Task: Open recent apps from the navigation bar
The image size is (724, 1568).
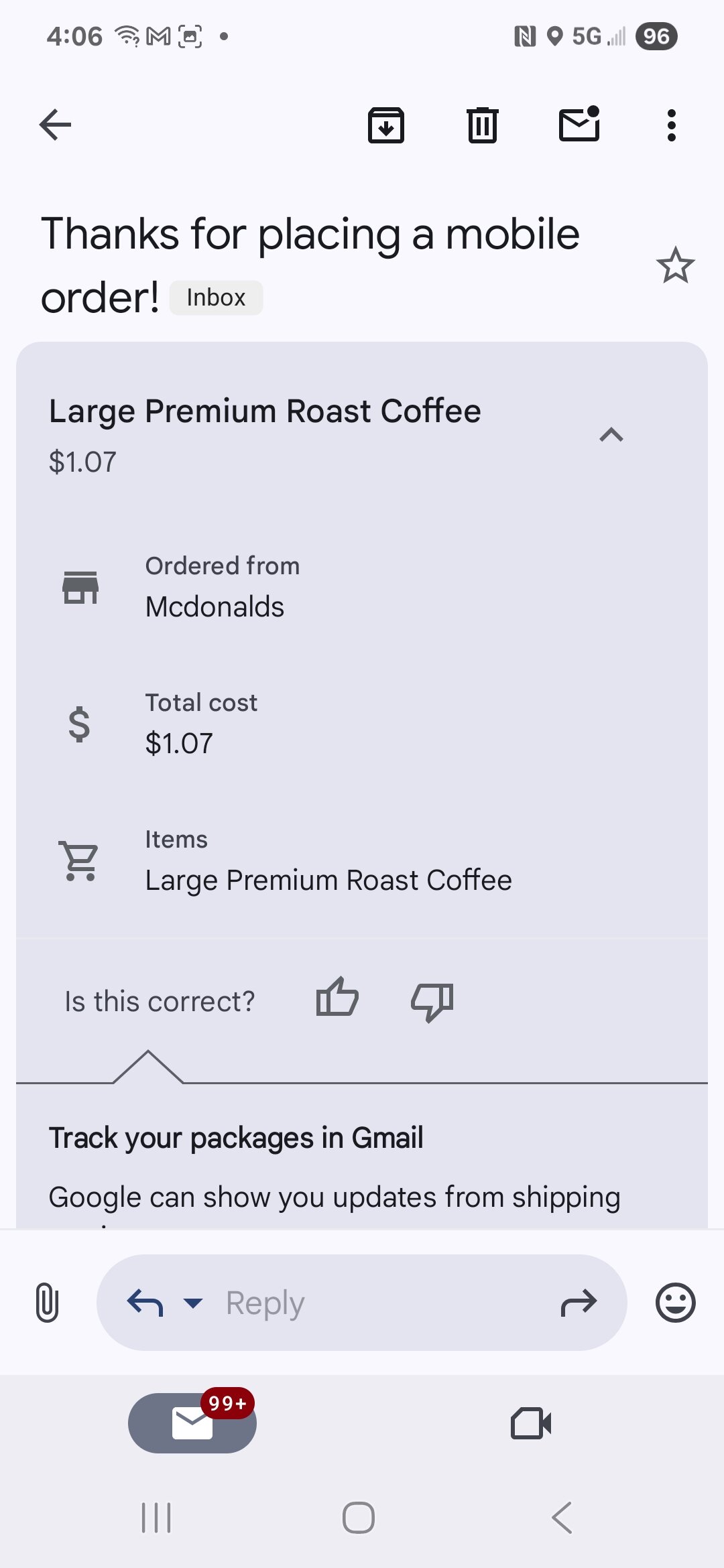Action: tap(156, 1518)
